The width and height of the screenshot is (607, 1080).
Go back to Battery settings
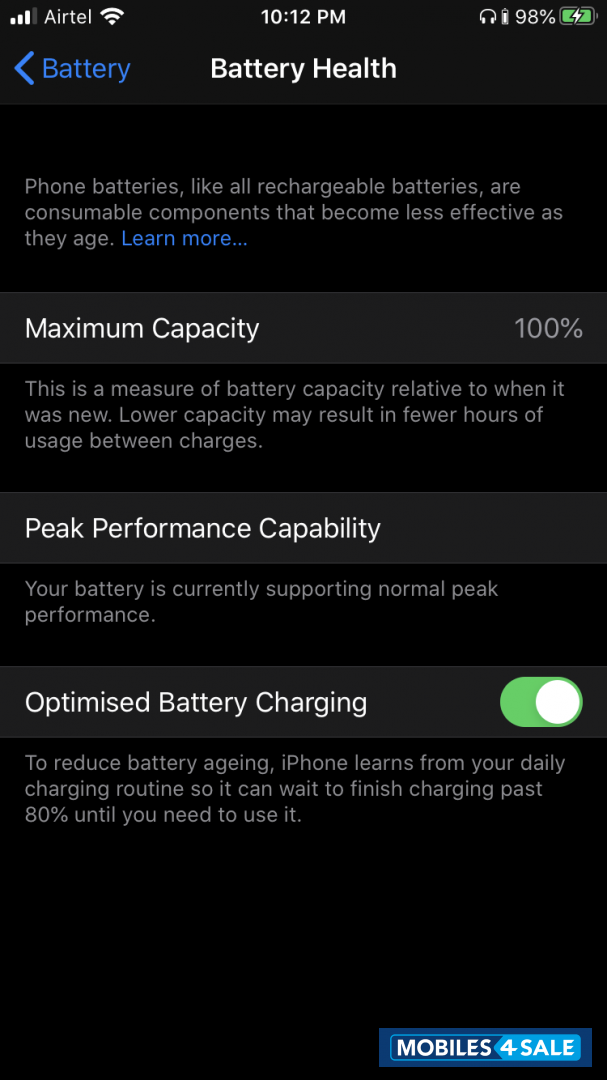pyautogui.click(x=73, y=69)
